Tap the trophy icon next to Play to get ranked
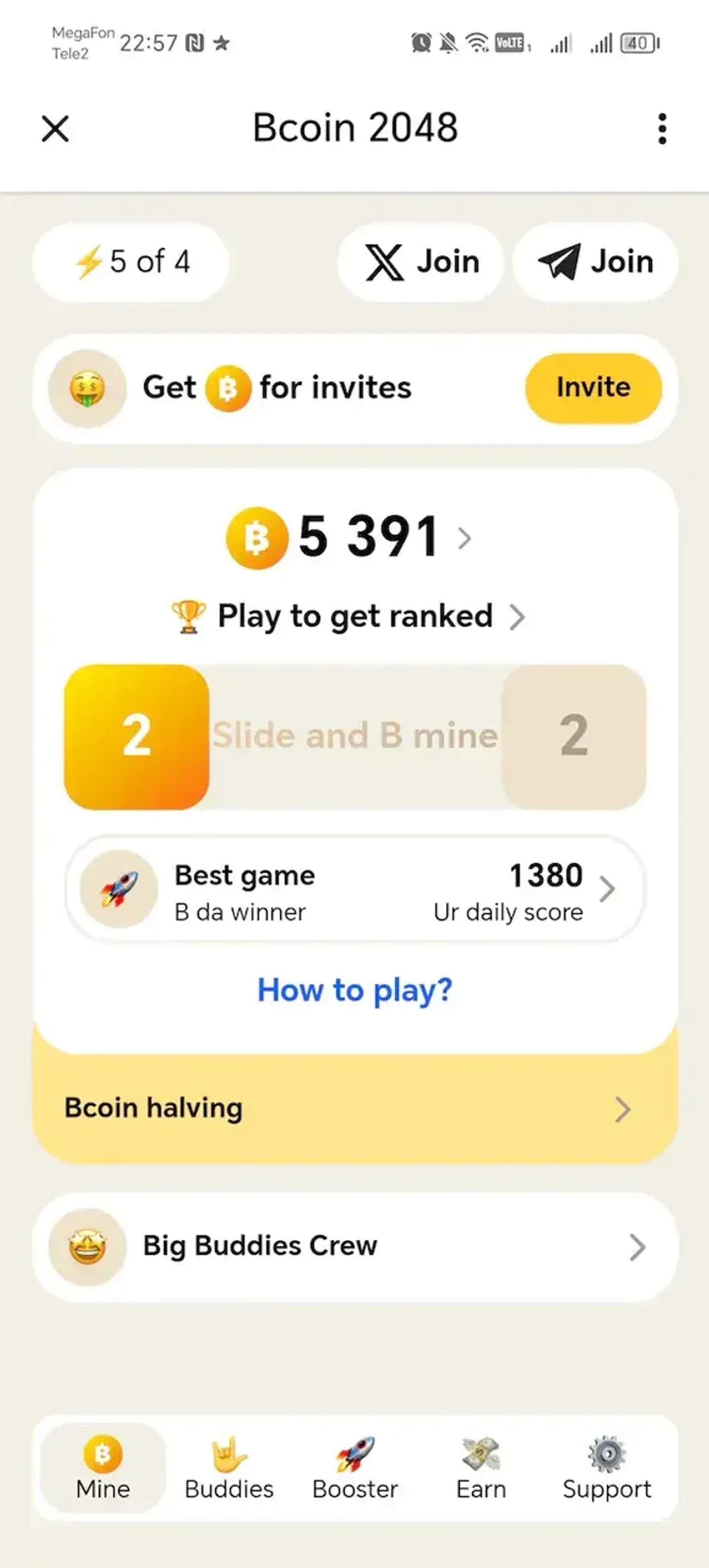Viewport: 709px width, 1568px height. [x=187, y=616]
